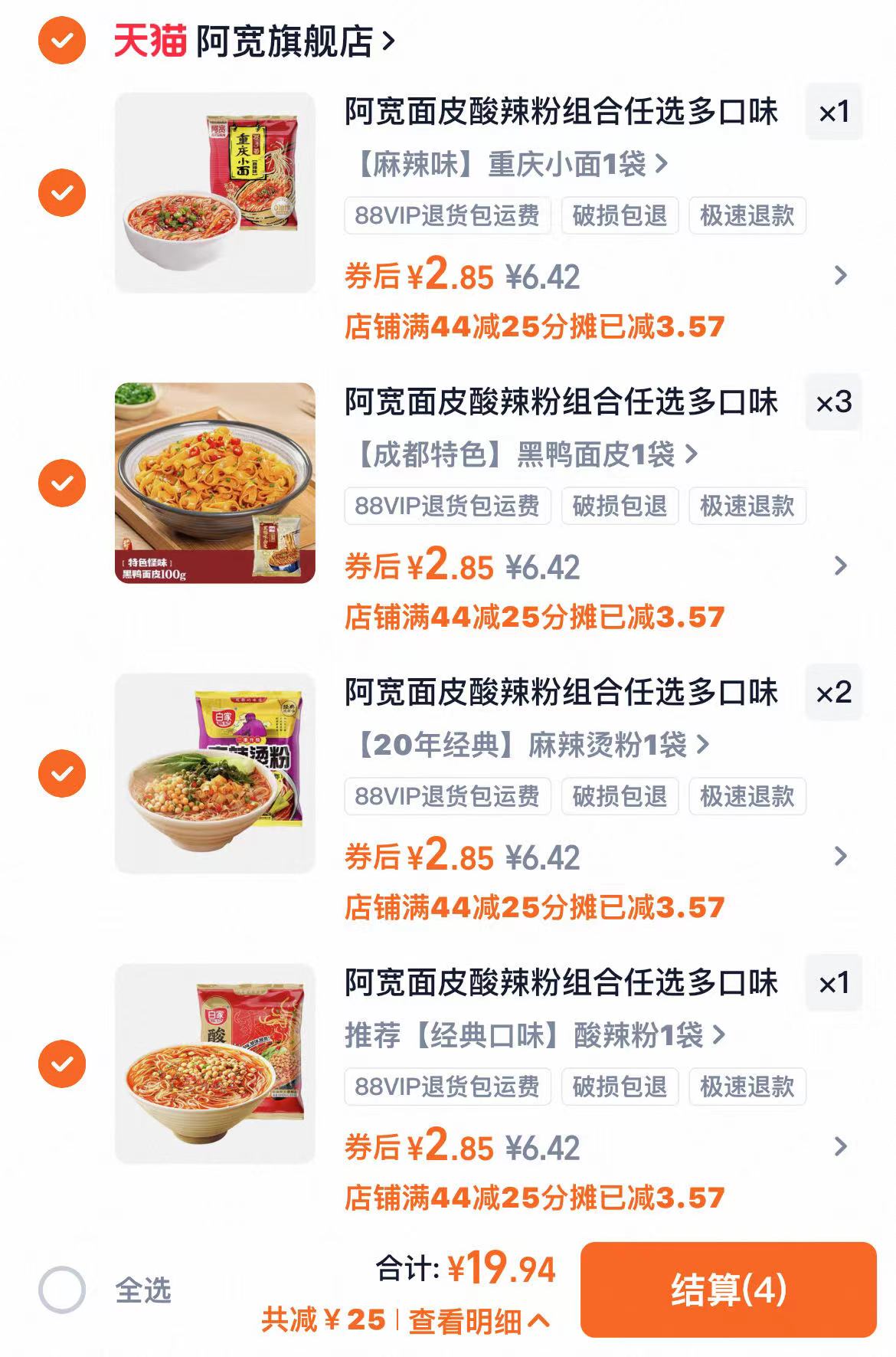Click the 88VIP退货包运费 tag on 酸辣粉
Viewport: 896px width, 1357px height.
click(x=446, y=1087)
